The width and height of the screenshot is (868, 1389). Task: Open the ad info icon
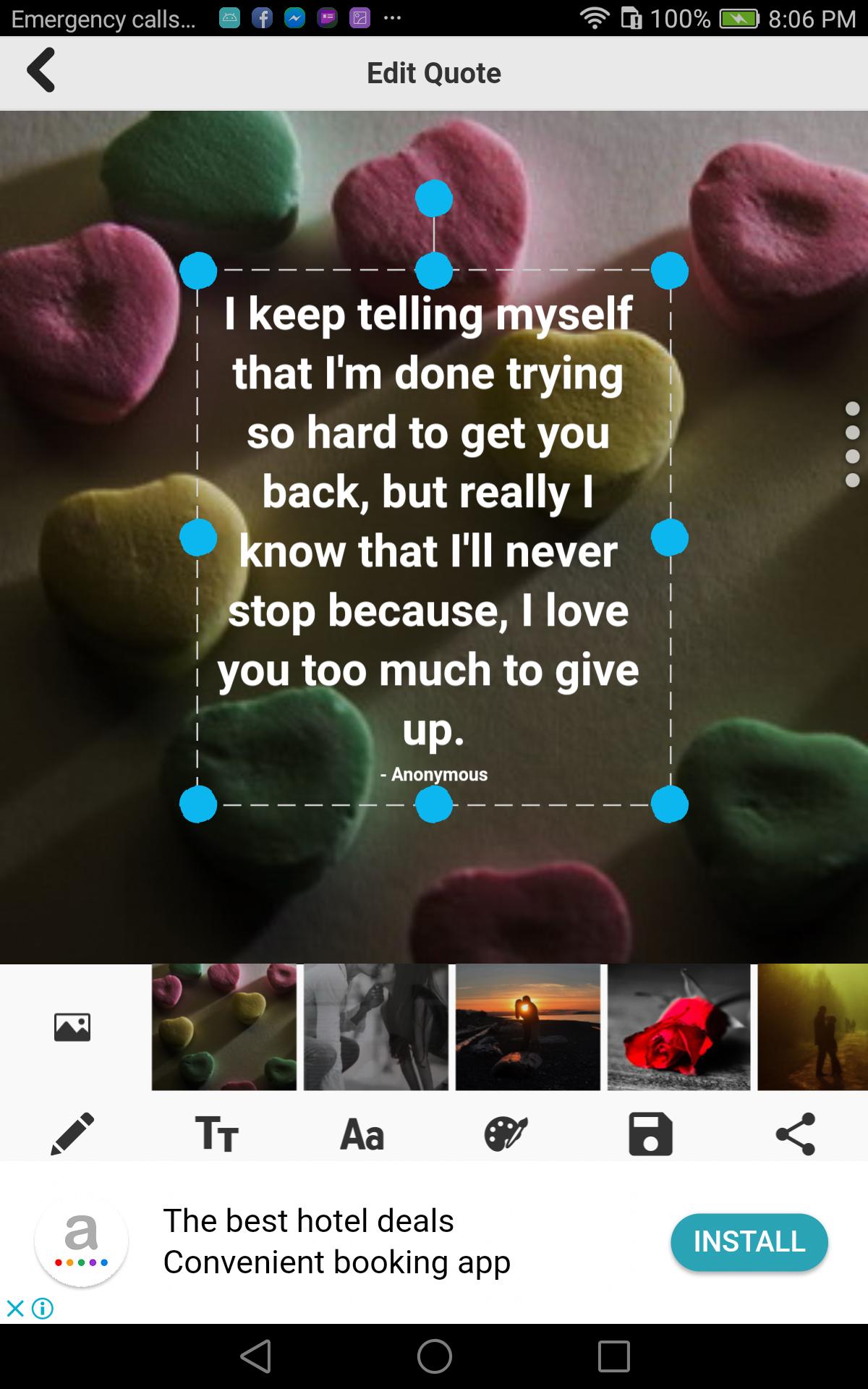pos(43,1308)
